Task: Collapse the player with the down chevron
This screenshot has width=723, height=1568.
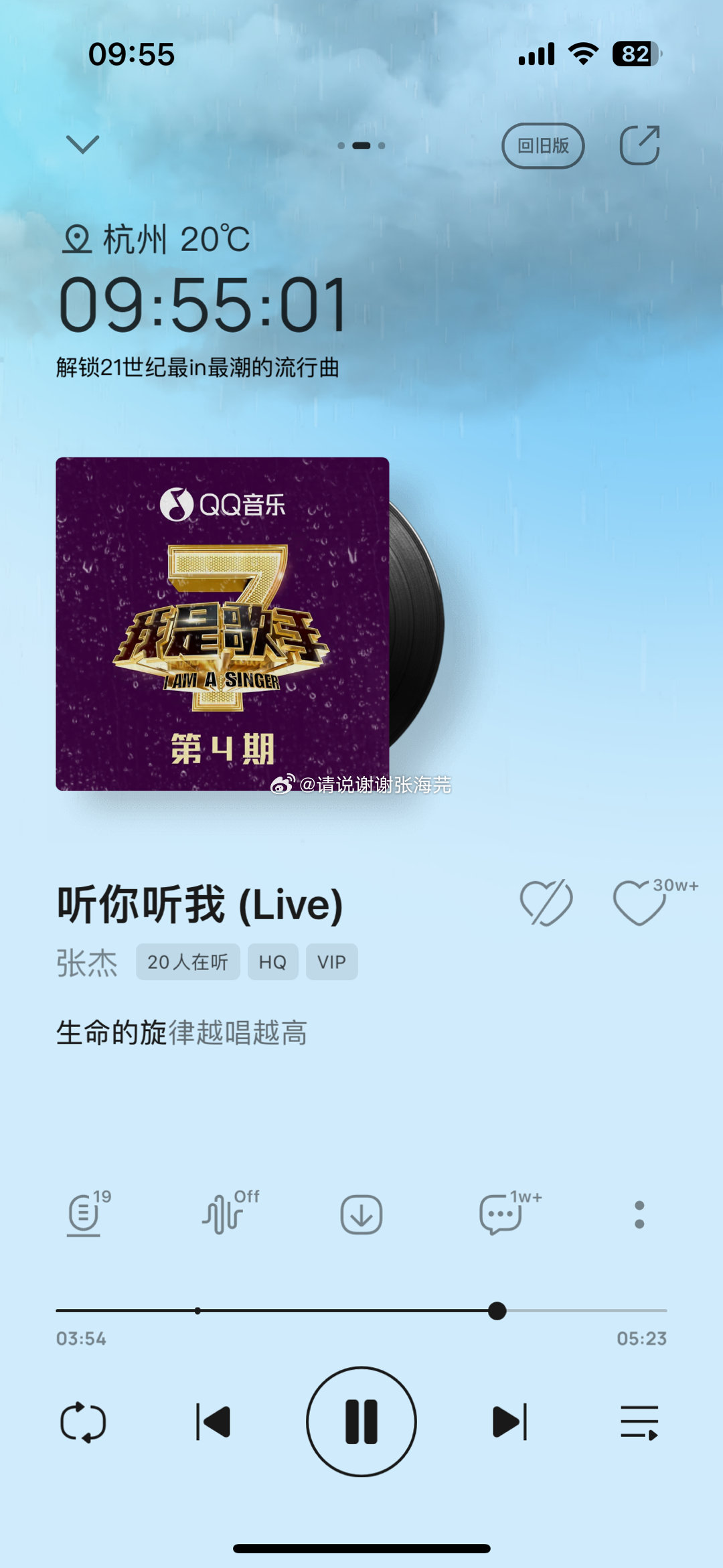Action: [x=83, y=144]
